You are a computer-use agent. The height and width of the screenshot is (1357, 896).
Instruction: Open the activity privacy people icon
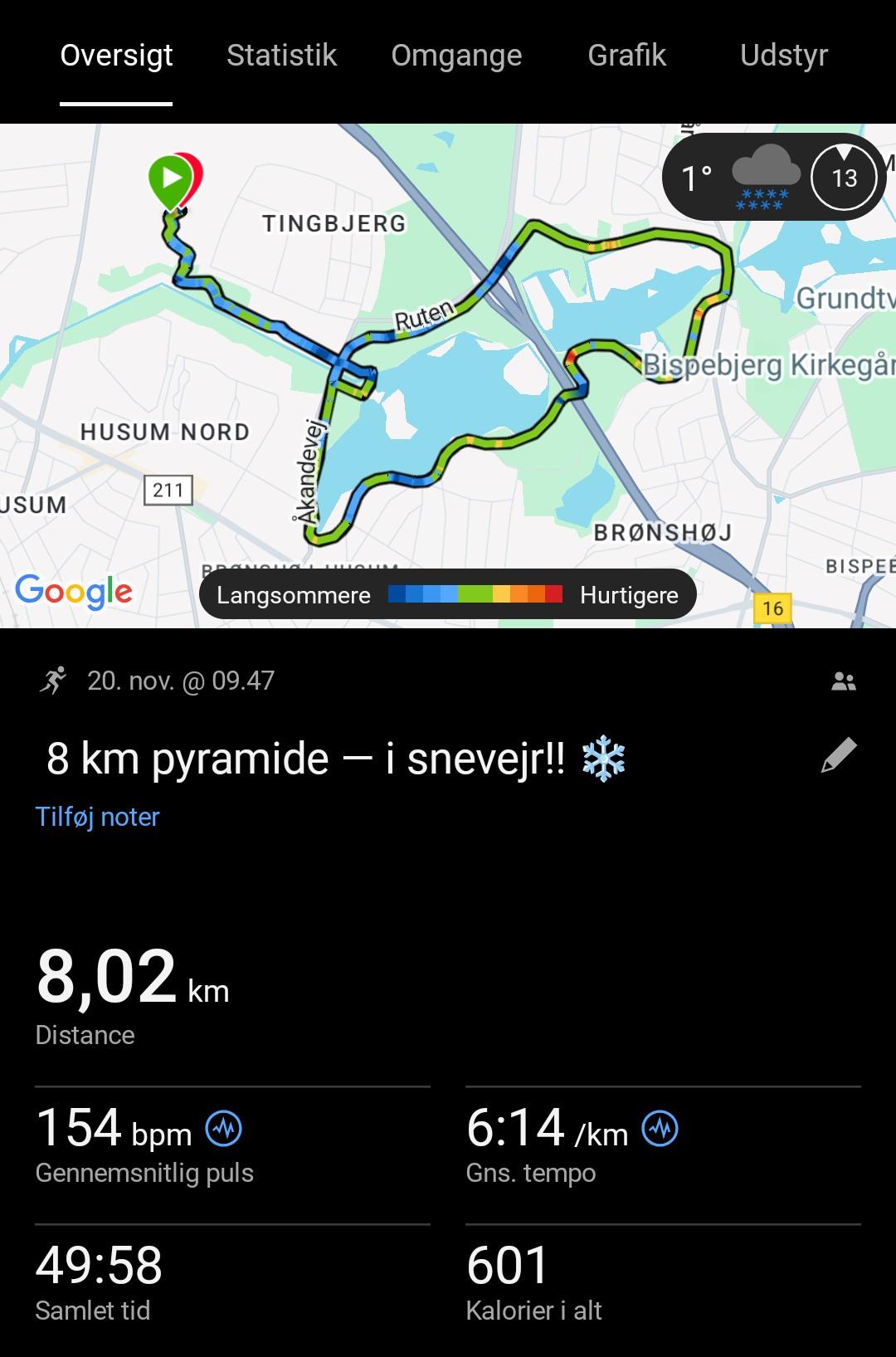pyautogui.click(x=843, y=681)
